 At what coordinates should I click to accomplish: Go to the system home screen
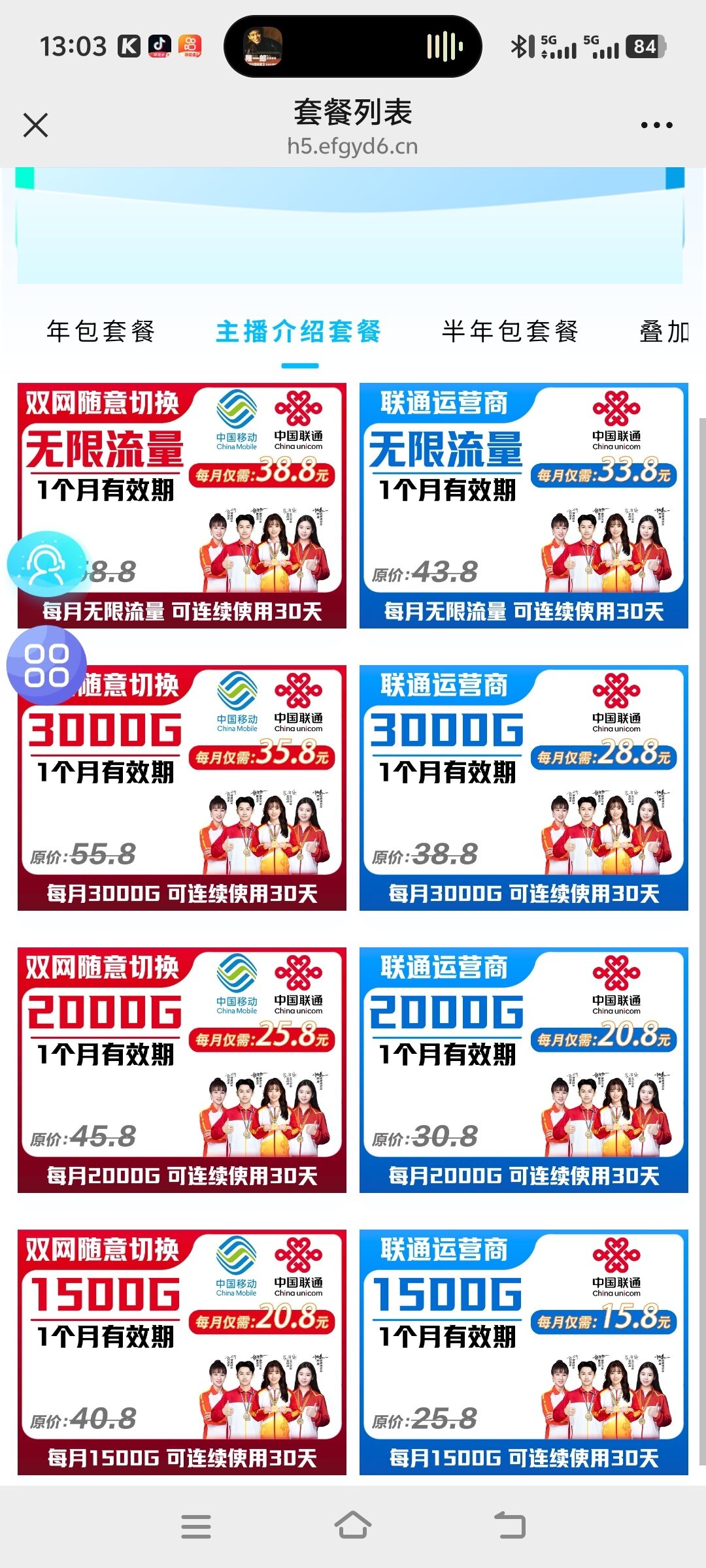point(353,1526)
